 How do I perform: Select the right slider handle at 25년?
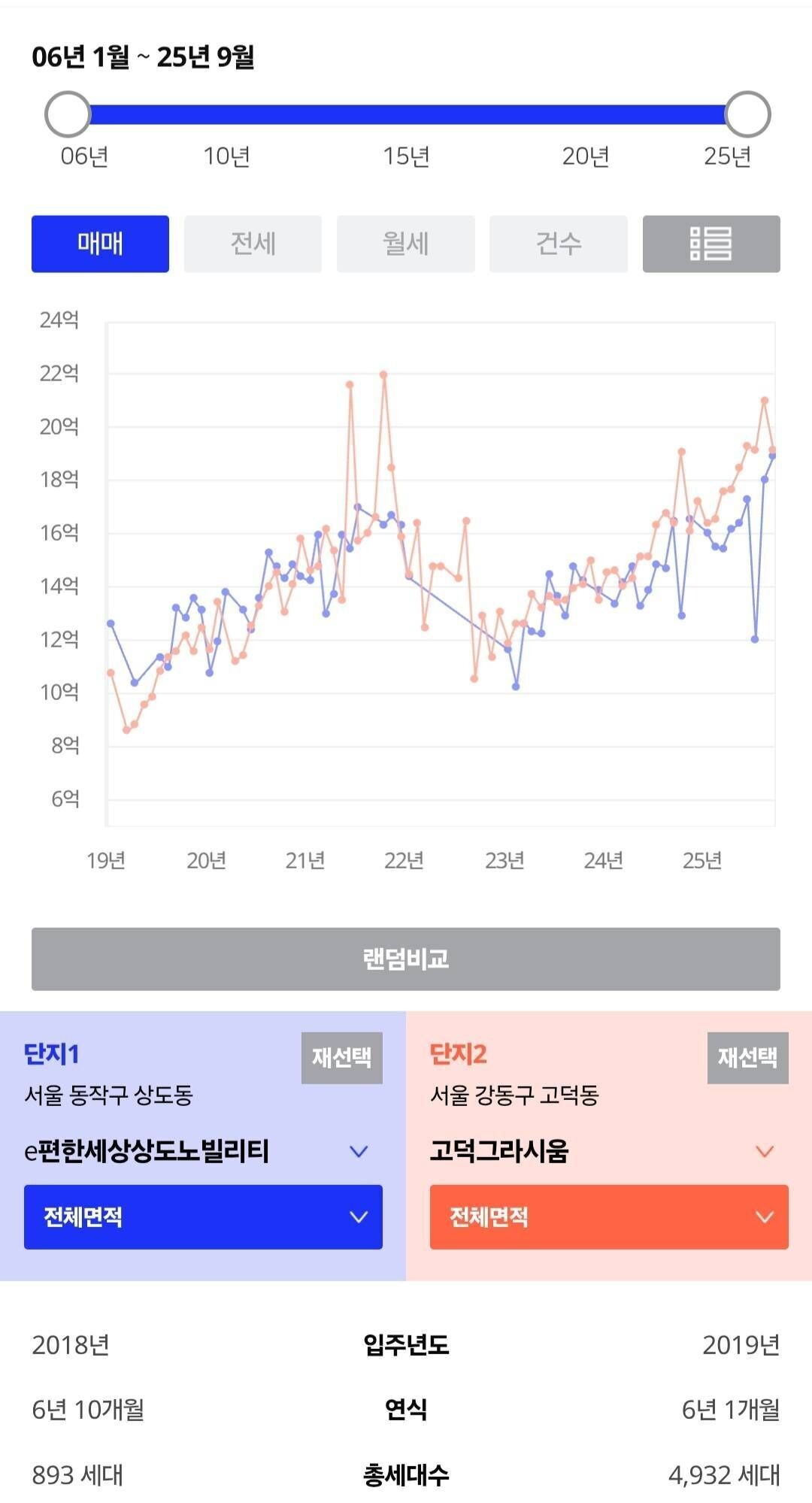[x=746, y=113]
